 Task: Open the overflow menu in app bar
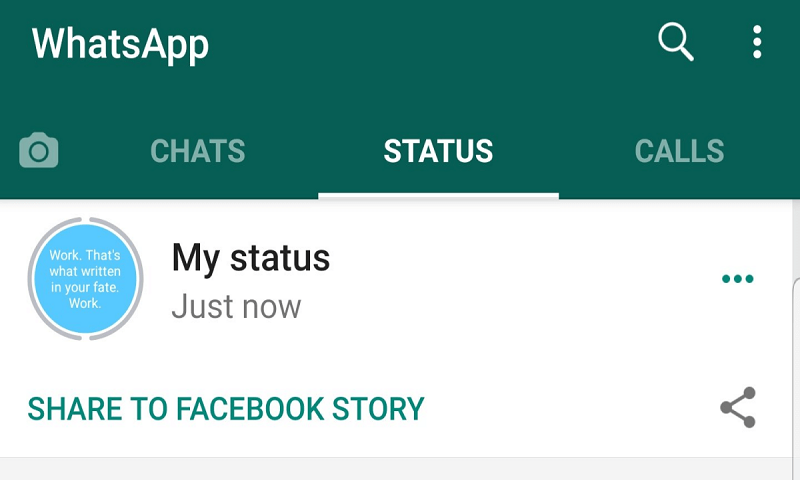pyautogui.click(x=757, y=42)
